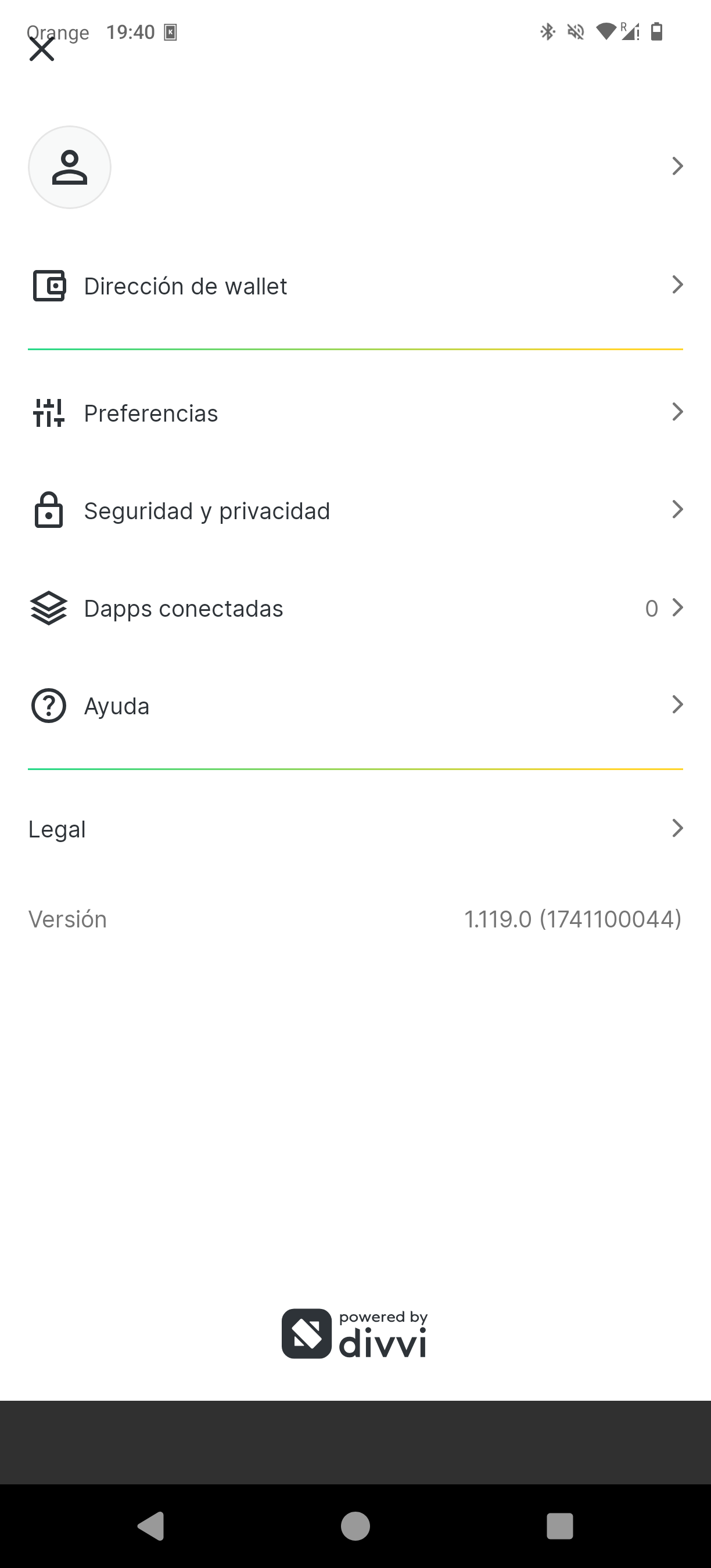This screenshot has width=711, height=1568.
Task: Open Seguridad y privacidad settings
Action: [x=207, y=510]
